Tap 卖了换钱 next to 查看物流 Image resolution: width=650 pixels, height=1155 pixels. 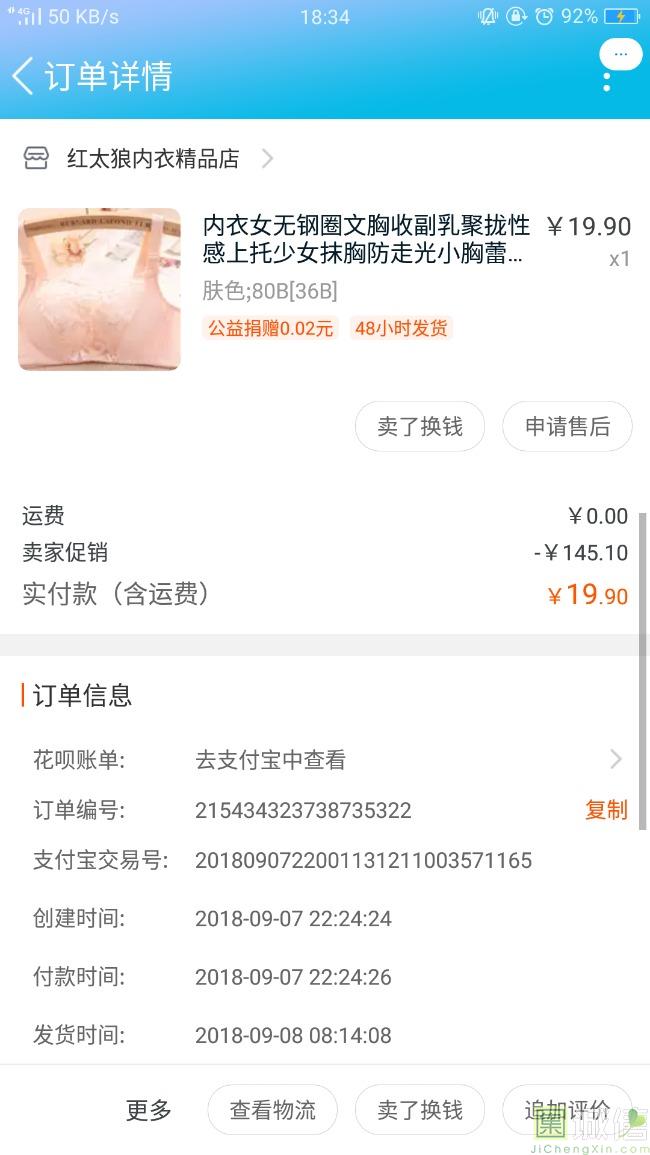click(420, 1110)
